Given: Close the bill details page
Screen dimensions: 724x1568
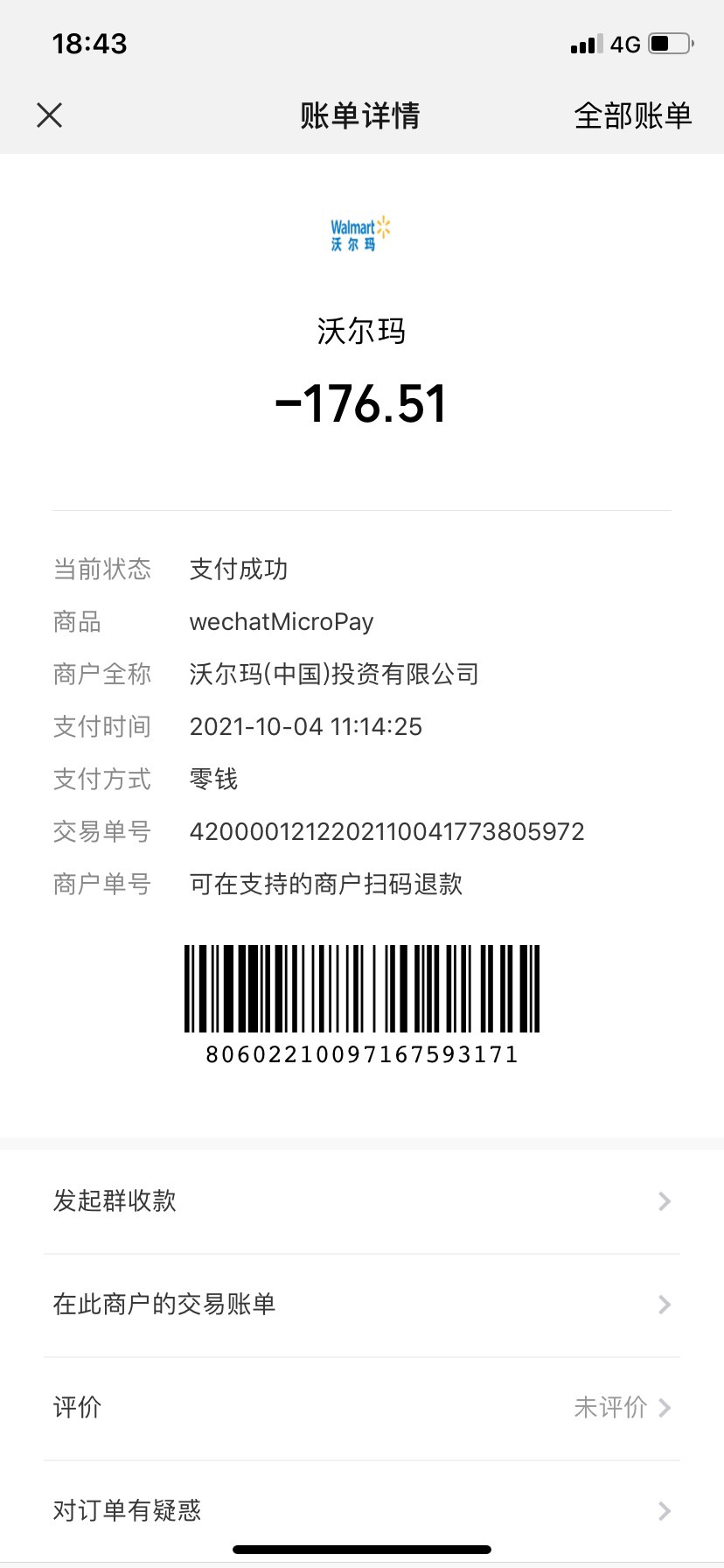Looking at the screenshot, I should [x=50, y=115].
